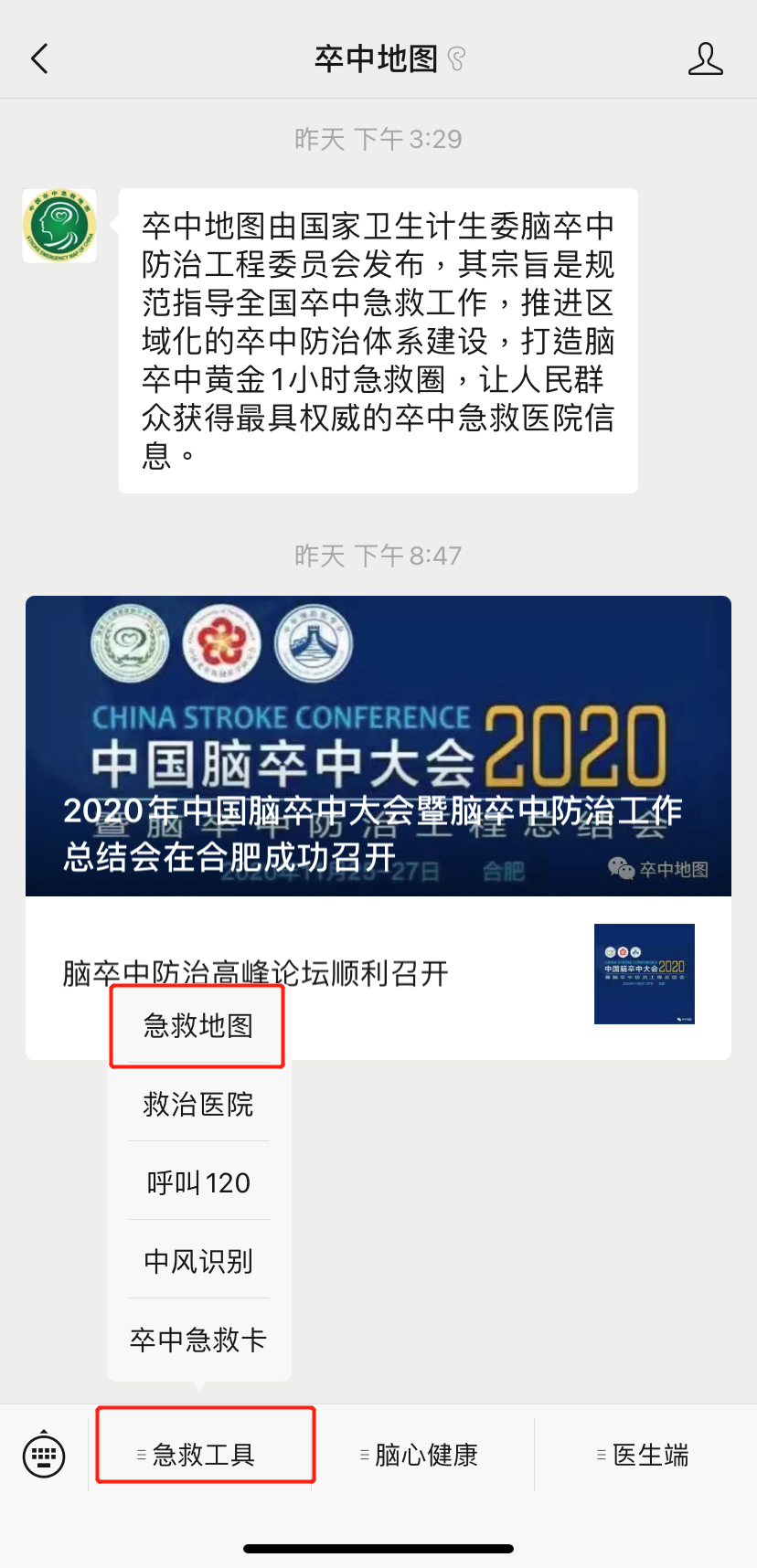Choose 呼叫120 in the menu
The width and height of the screenshot is (757, 1568).
pyautogui.click(x=198, y=1183)
